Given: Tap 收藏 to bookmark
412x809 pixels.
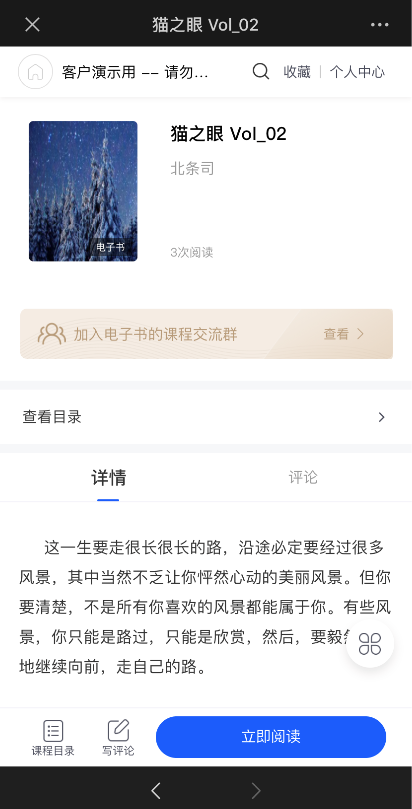Looking at the screenshot, I should click(x=297, y=72).
